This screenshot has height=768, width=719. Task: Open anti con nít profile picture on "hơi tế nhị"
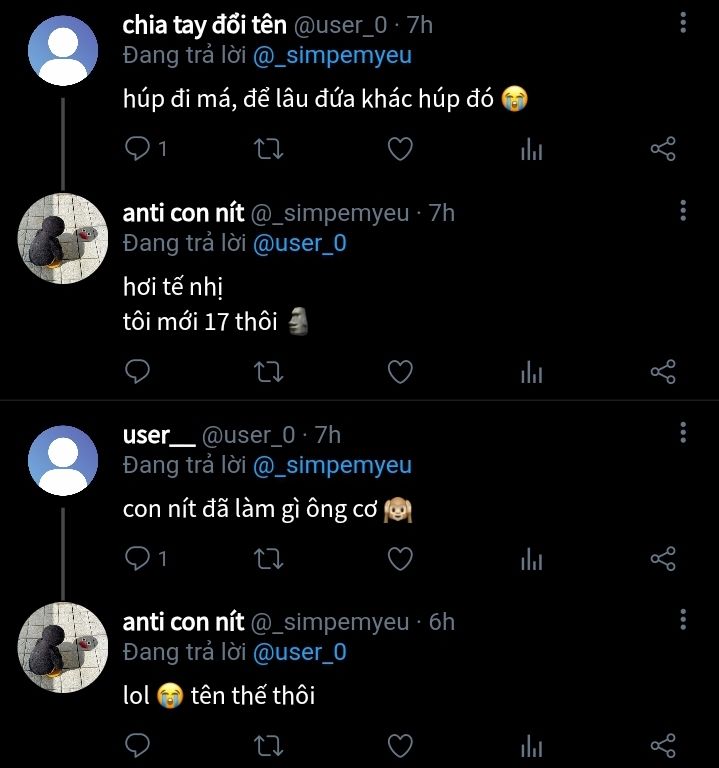click(63, 239)
